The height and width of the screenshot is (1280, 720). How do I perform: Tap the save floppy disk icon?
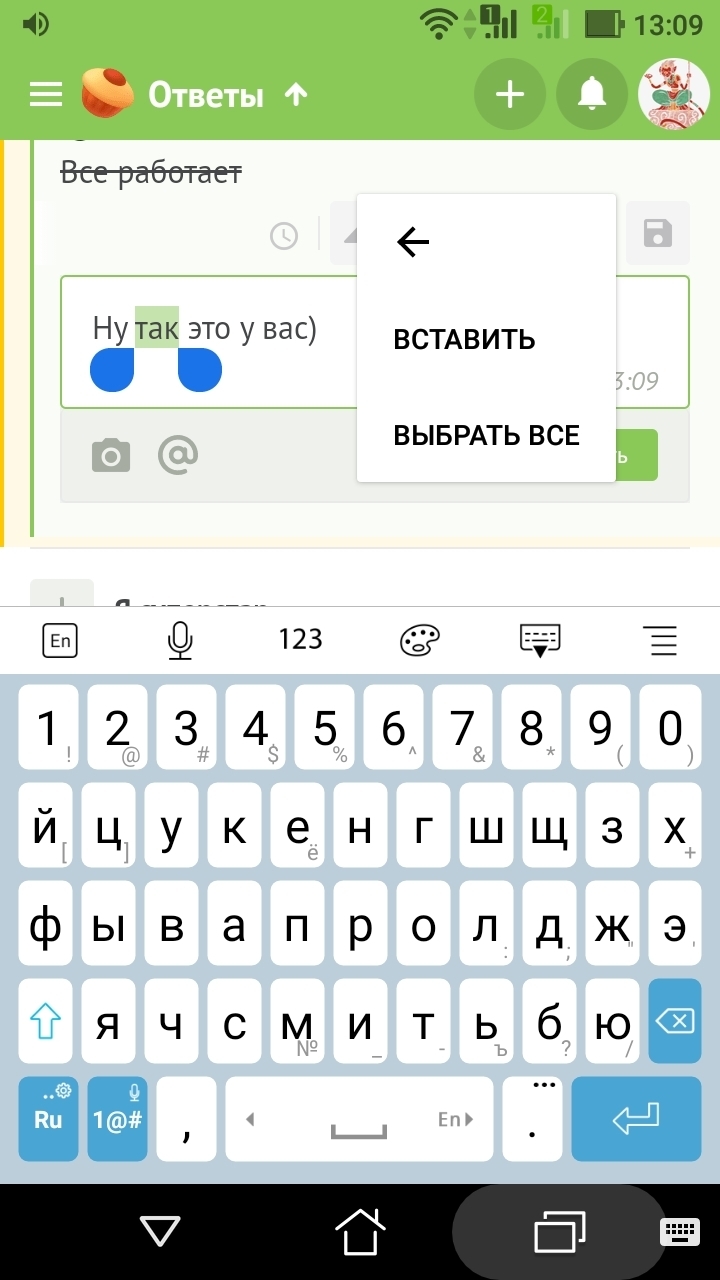657,235
